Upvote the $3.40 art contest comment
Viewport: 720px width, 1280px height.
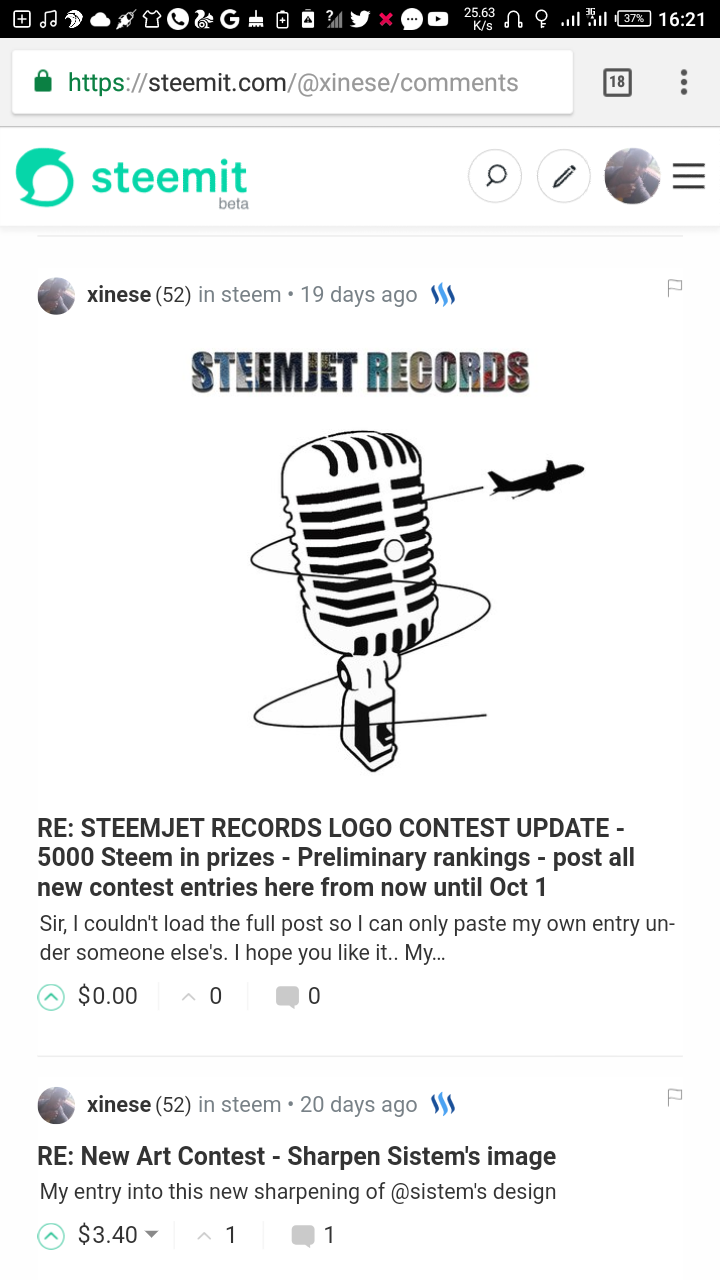[51, 1236]
